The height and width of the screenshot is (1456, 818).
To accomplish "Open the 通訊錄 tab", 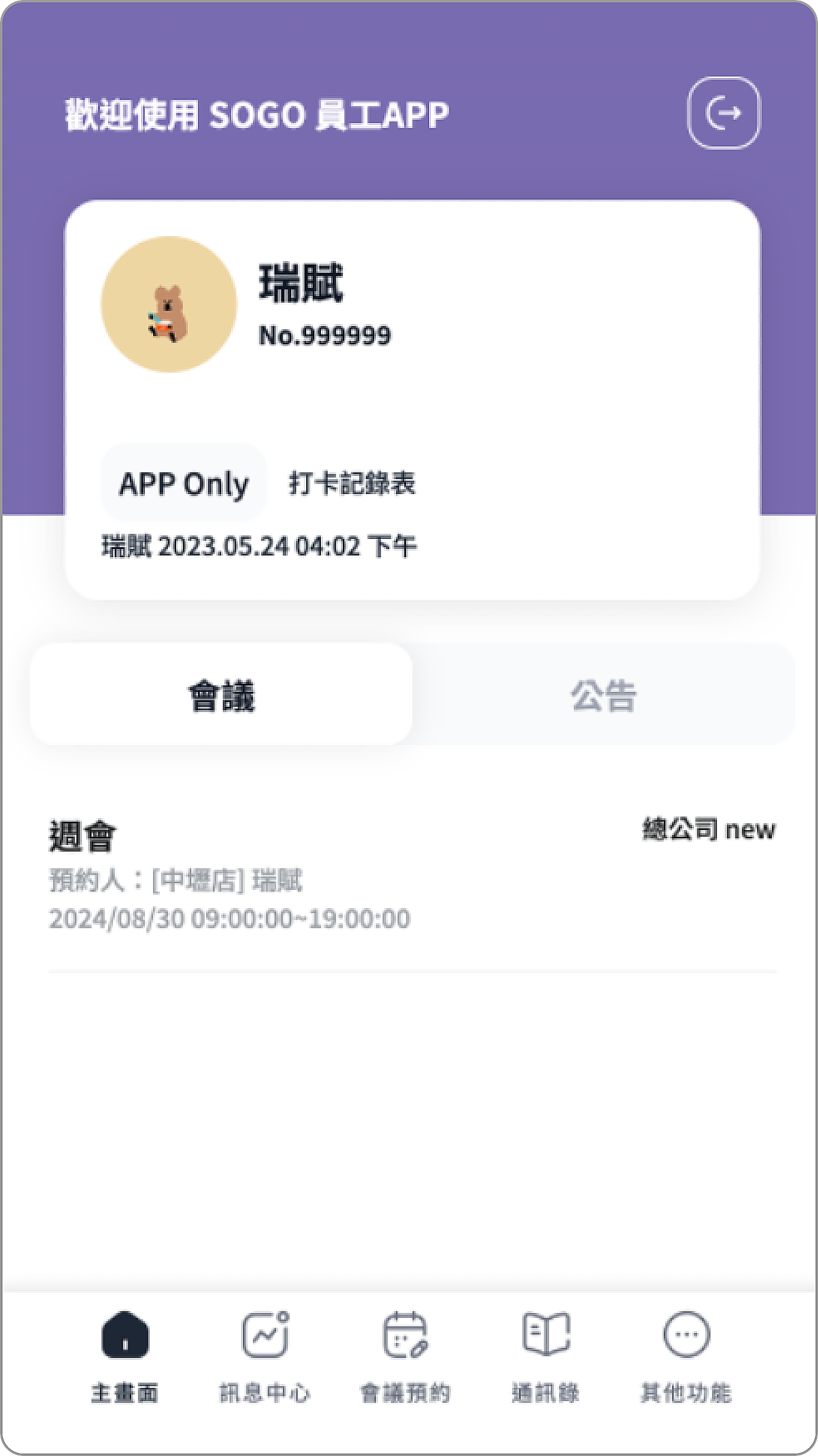I will [546, 1356].
